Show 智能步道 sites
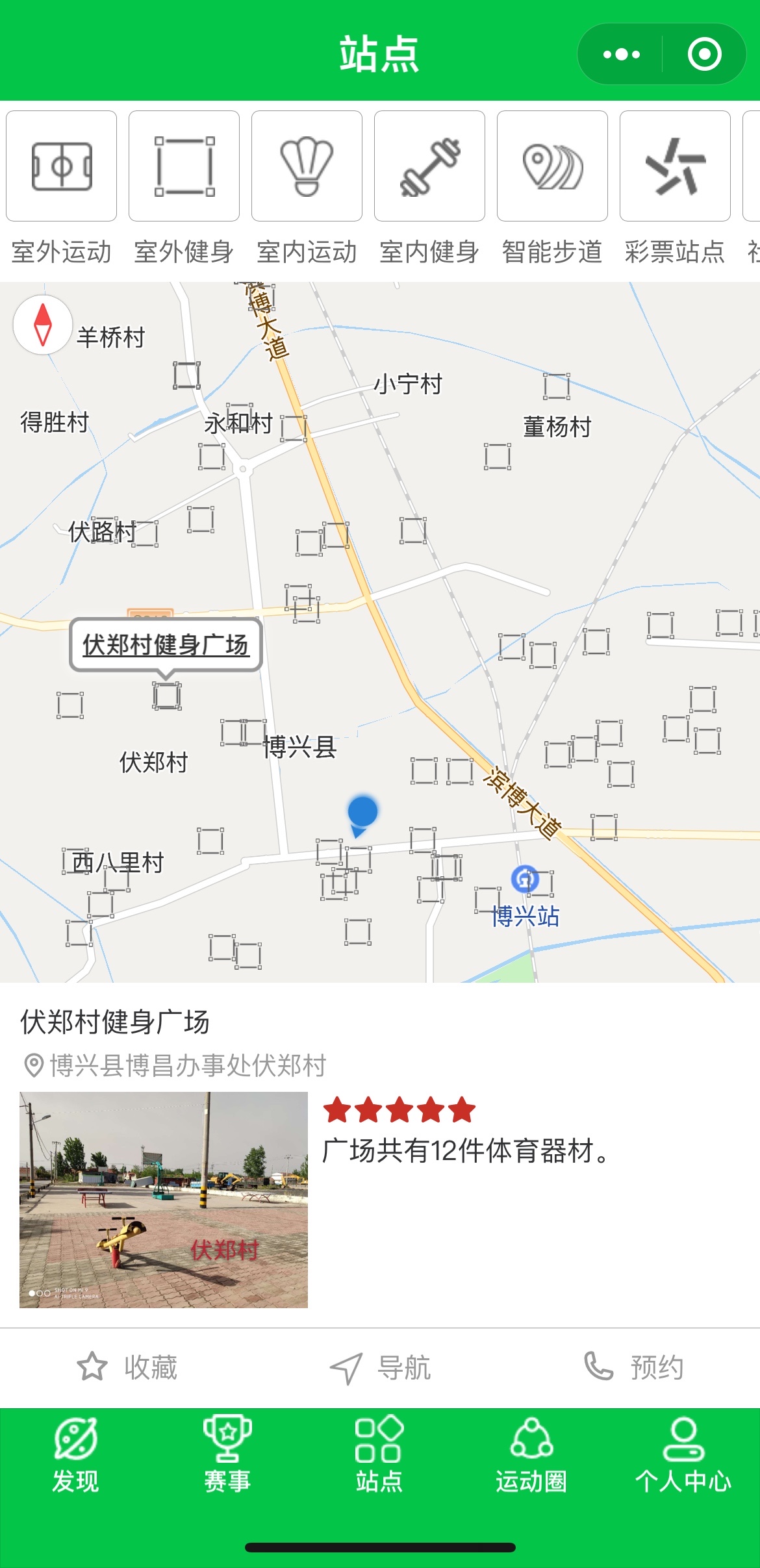760x1568 pixels. click(552, 166)
